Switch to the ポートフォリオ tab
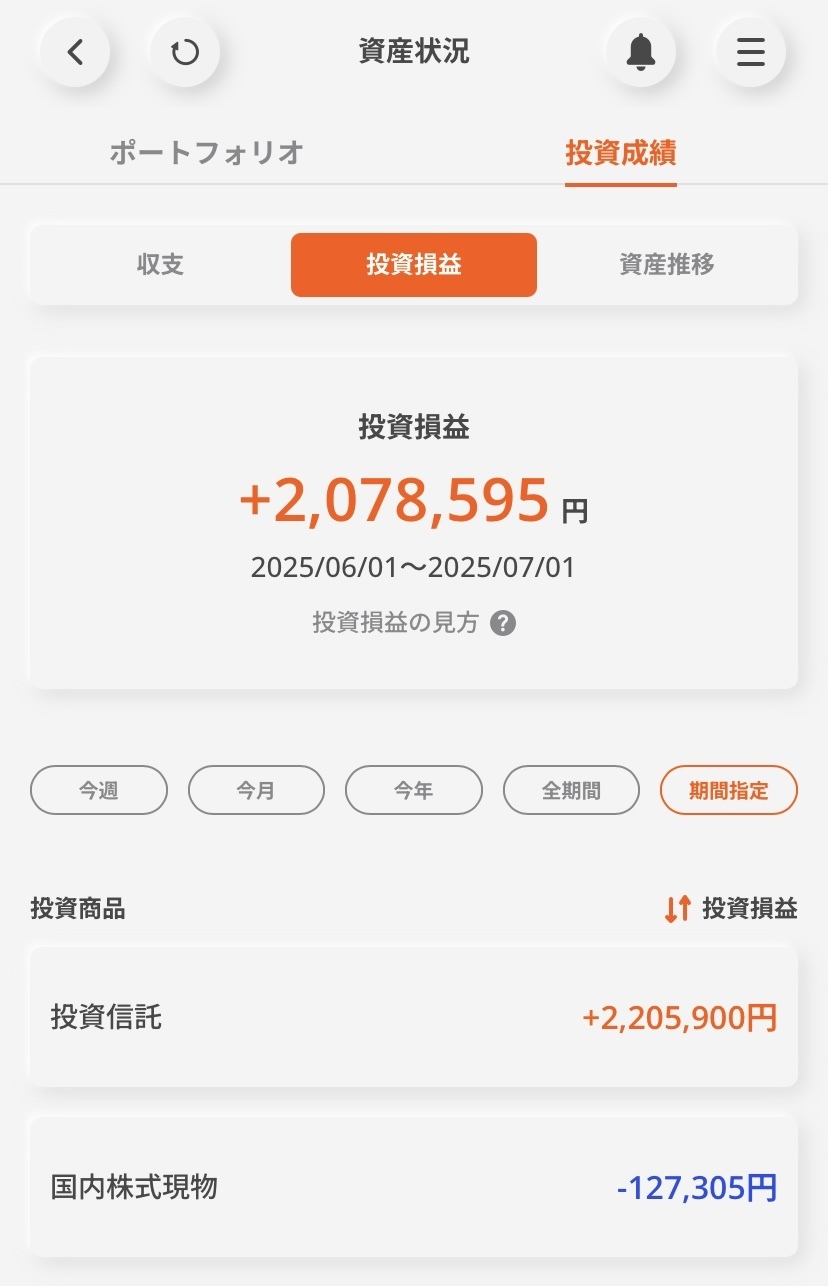828x1286 pixels. tap(206, 153)
